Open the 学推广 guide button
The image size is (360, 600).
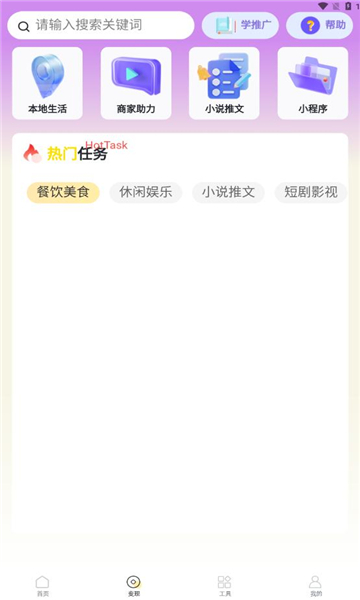240,25
